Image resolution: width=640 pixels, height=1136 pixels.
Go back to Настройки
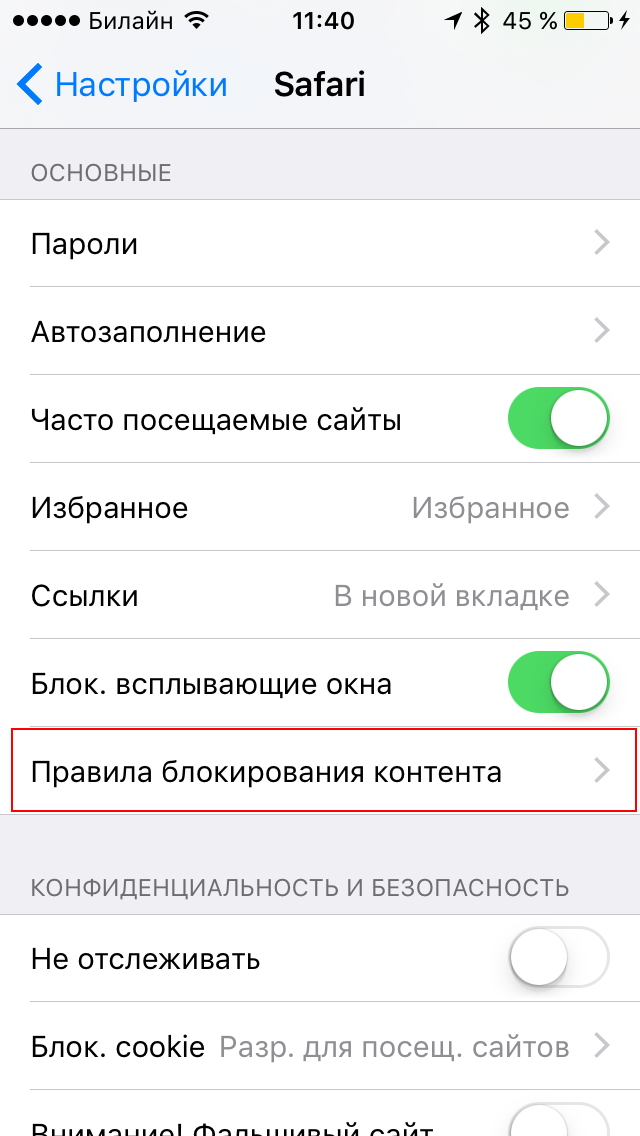click(x=122, y=85)
